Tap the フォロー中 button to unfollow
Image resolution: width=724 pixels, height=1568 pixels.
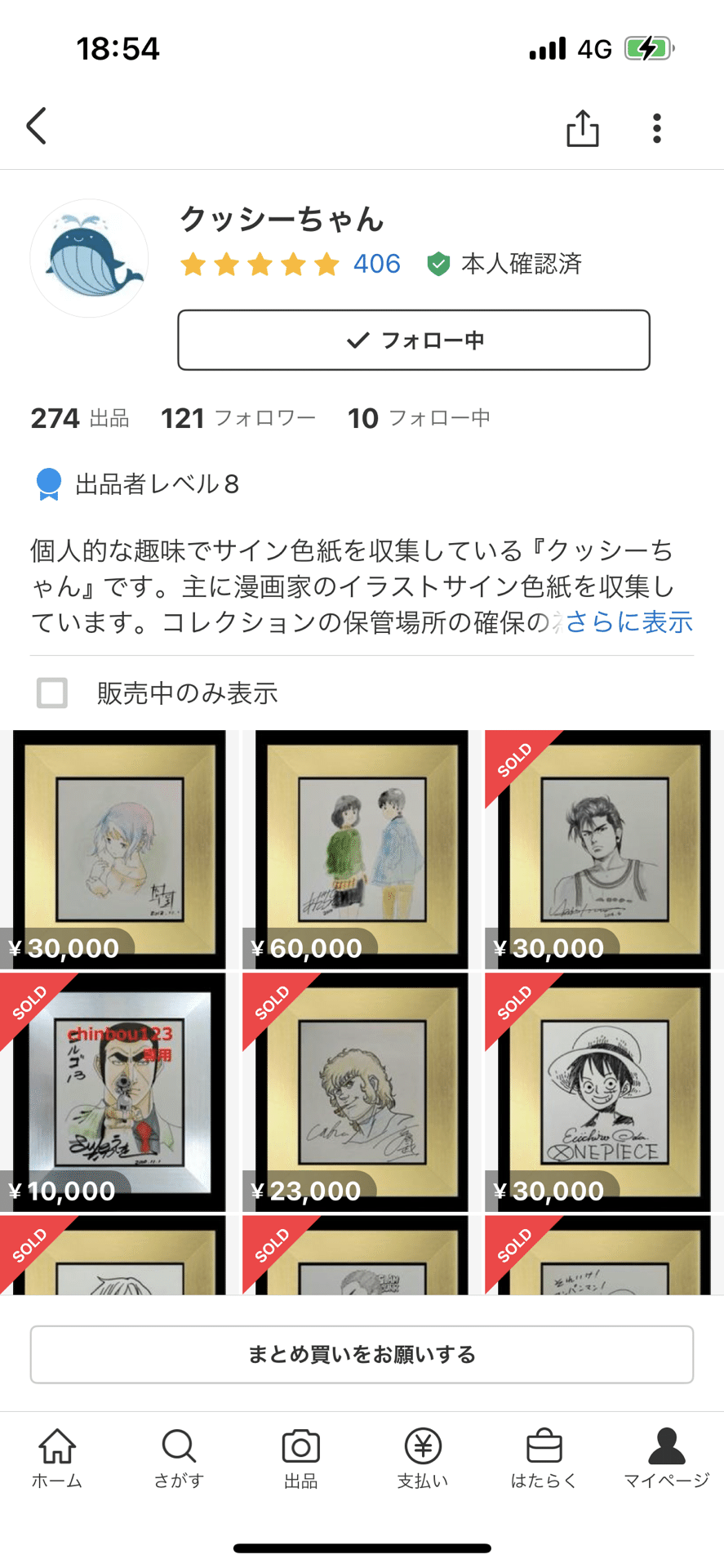414,340
